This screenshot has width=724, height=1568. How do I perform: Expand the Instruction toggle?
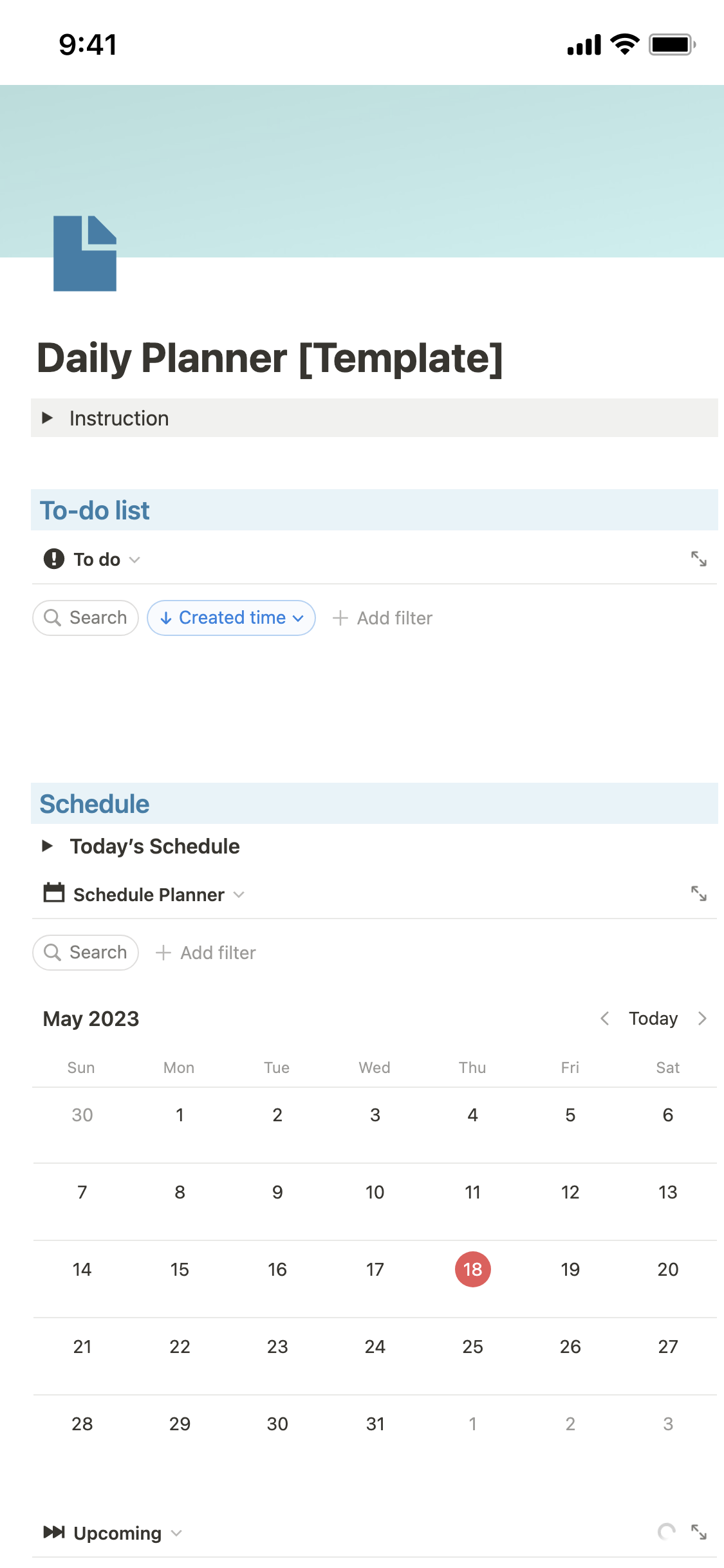coord(48,418)
